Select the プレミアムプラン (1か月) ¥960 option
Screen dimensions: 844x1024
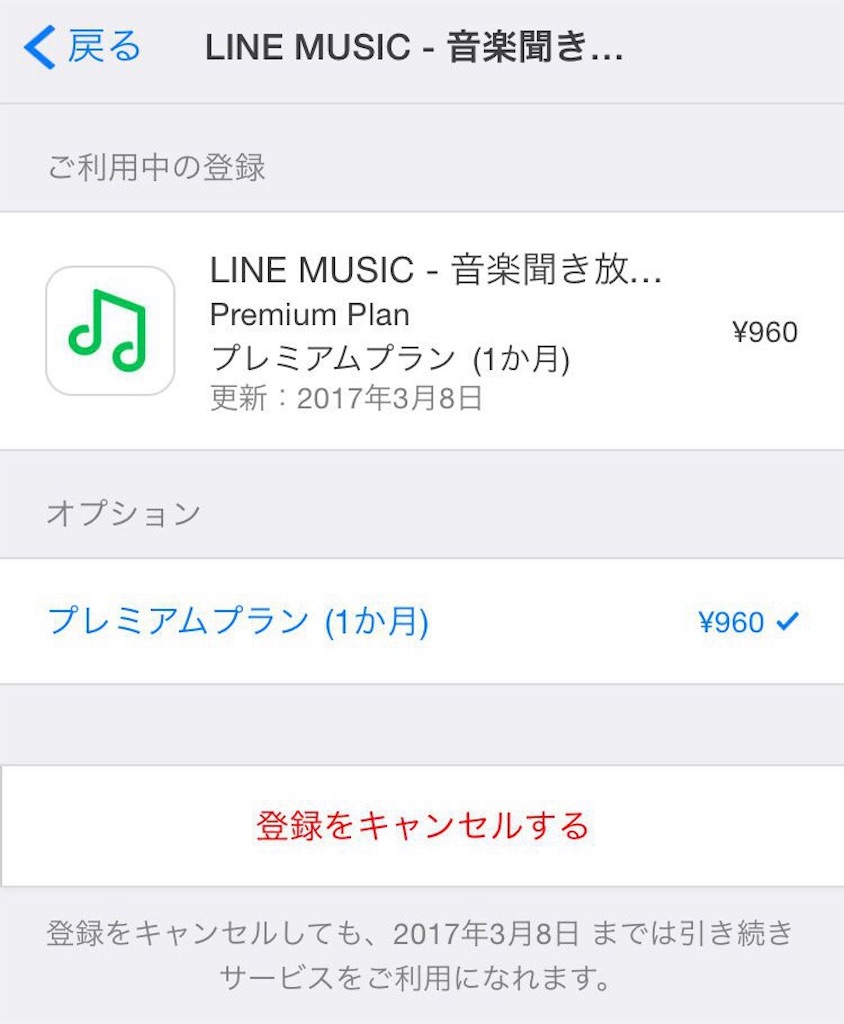tap(420, 622)
